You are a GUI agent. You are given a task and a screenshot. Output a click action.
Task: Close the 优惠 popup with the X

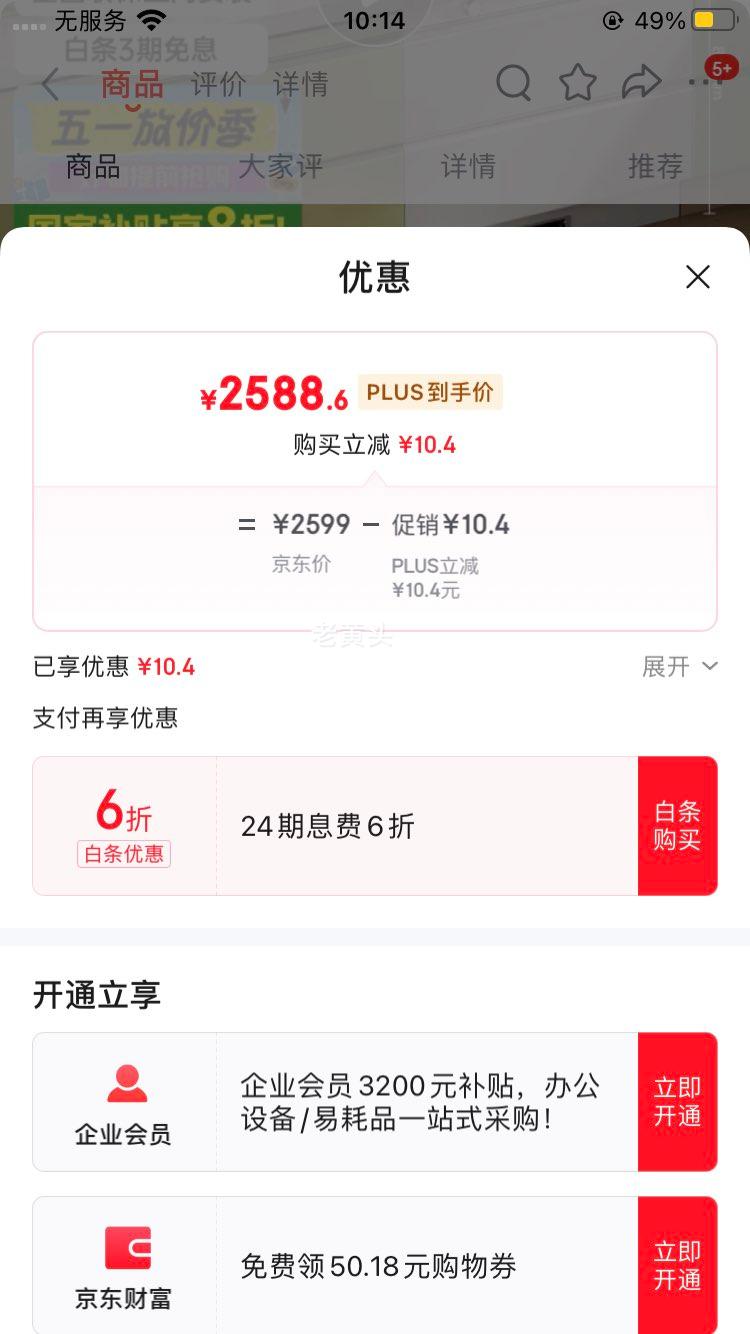coord(697,277)
